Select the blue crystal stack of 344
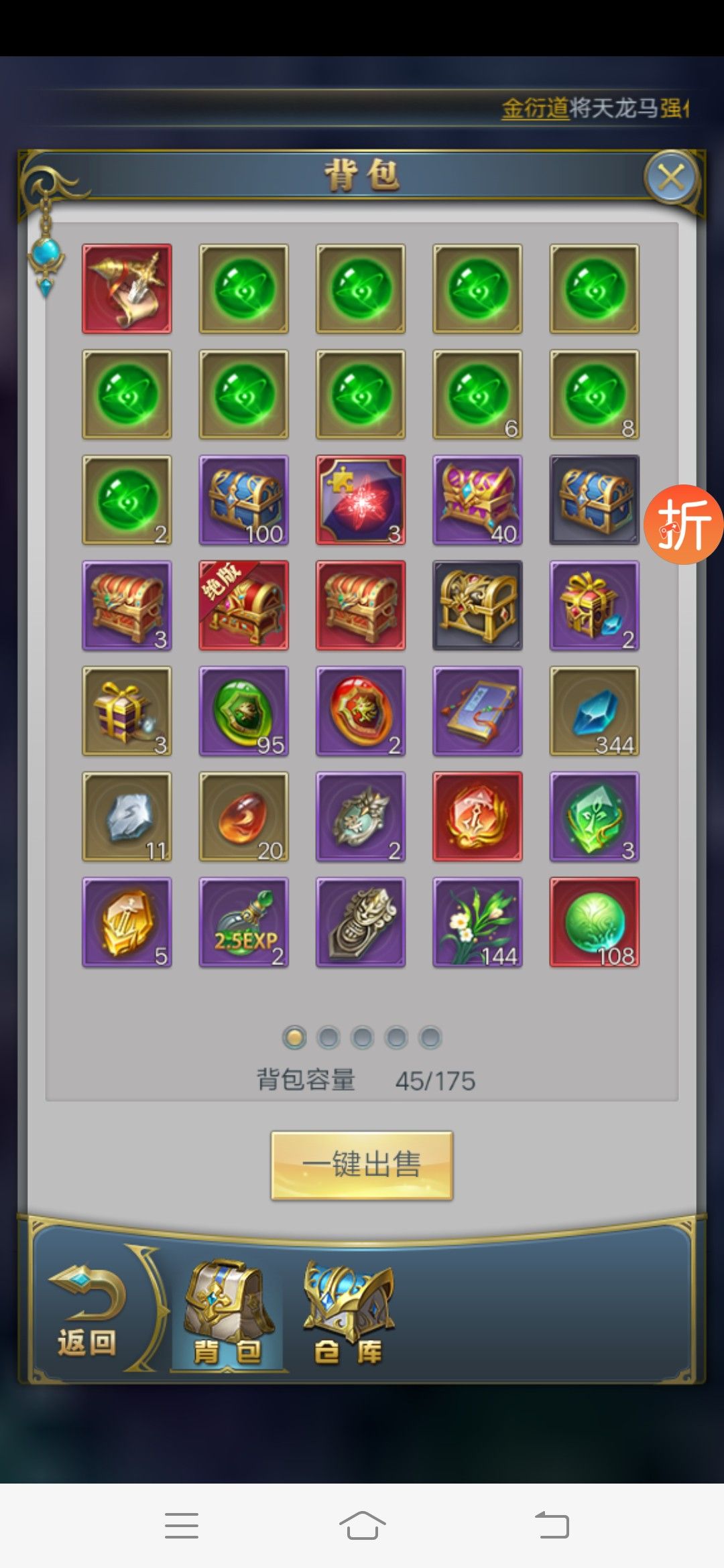724x1568 pixels. click(594, 711)
